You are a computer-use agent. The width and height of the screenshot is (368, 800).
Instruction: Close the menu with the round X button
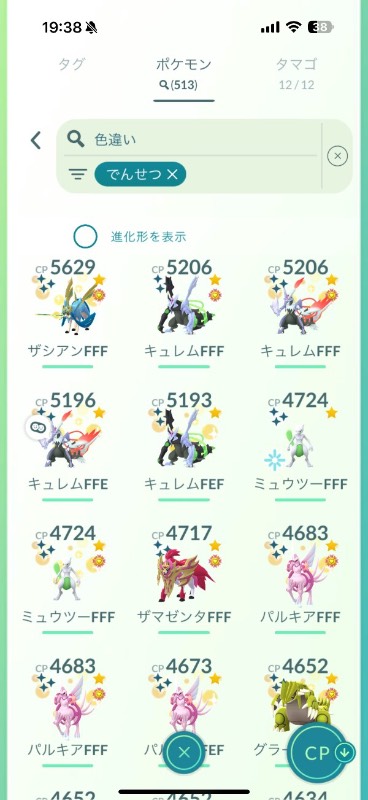(184, 752)
